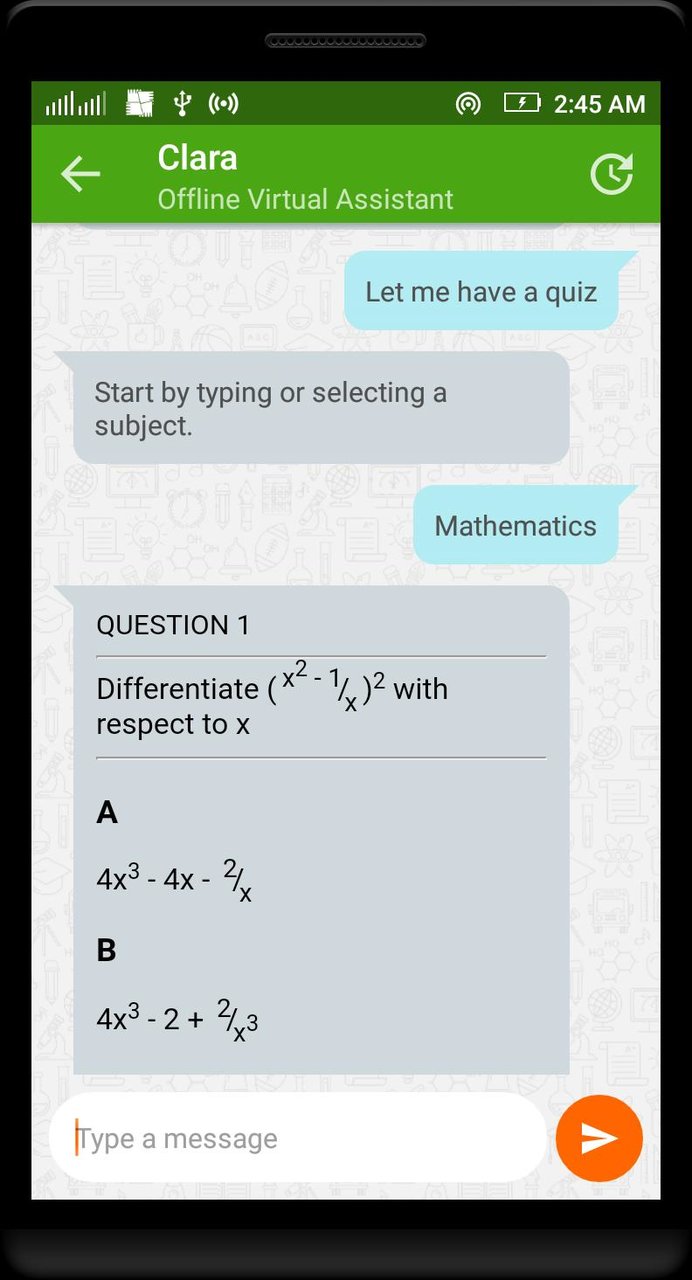Viewport: 692px width, 1280px height.
Task: Send the message with the orange button
Action: [x=599, y=1138]
